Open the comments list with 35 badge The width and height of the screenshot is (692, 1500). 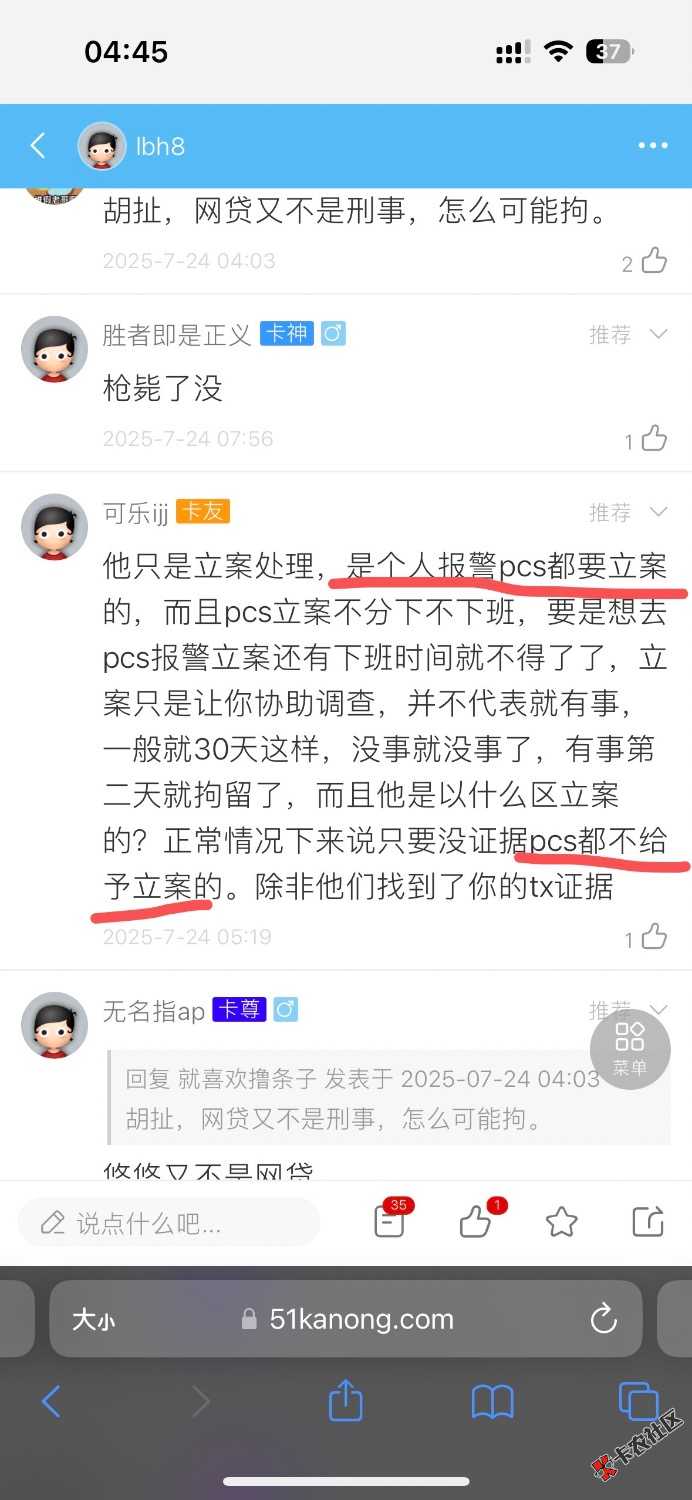389,1221
